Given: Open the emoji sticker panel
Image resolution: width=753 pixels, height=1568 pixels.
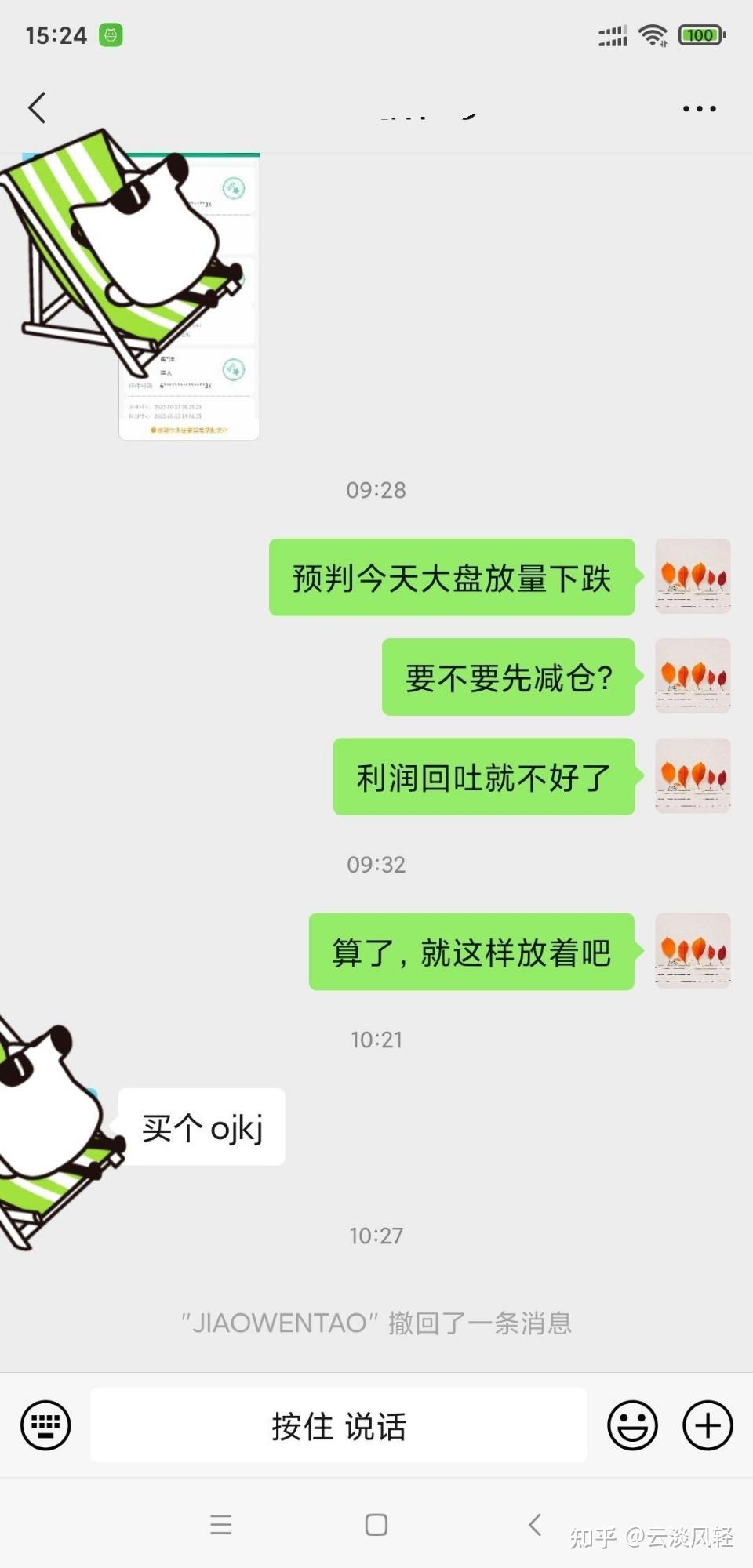Looking at the screenshot, I should (632, 1425).
